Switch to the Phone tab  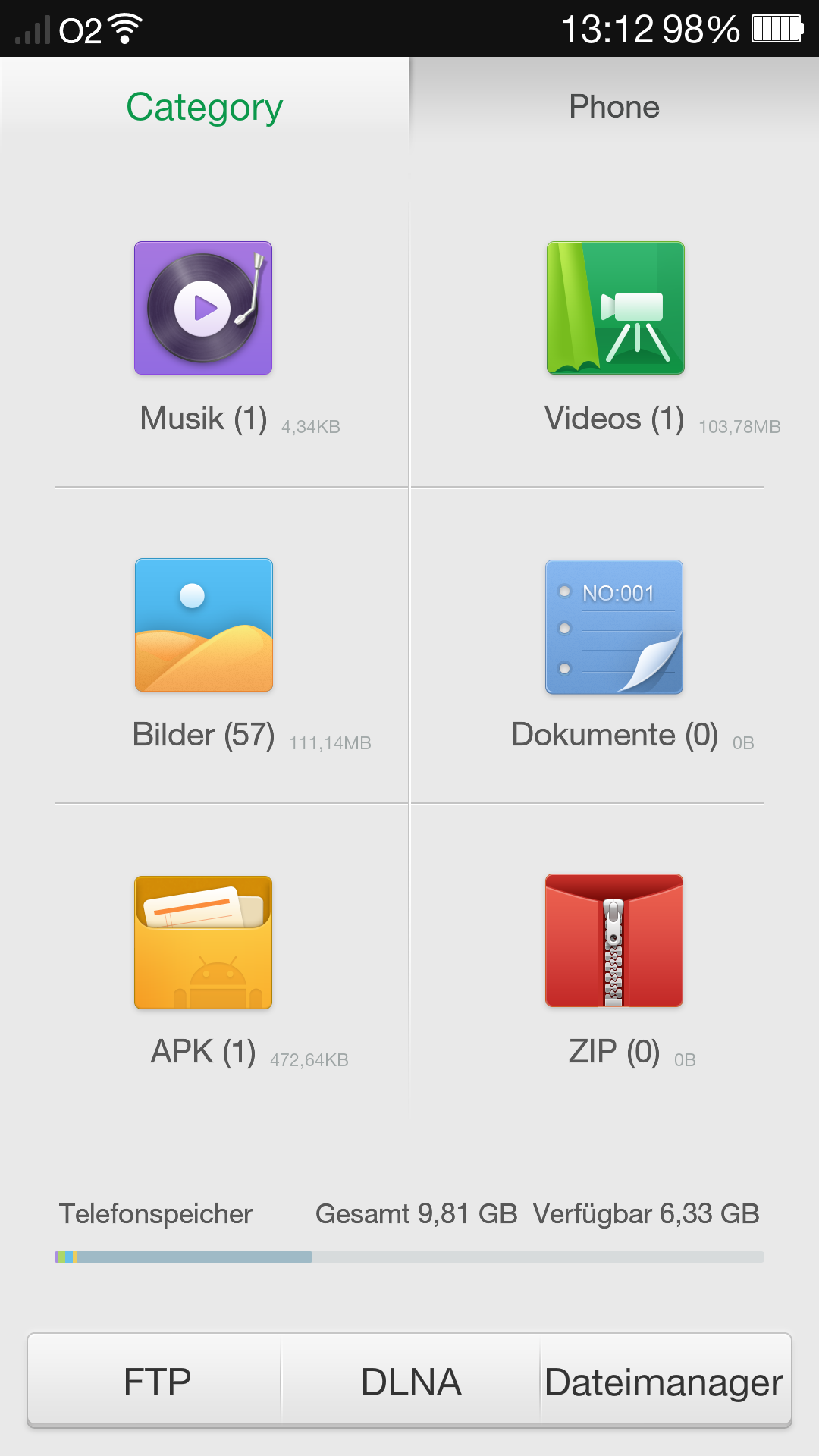click(614, 107)
